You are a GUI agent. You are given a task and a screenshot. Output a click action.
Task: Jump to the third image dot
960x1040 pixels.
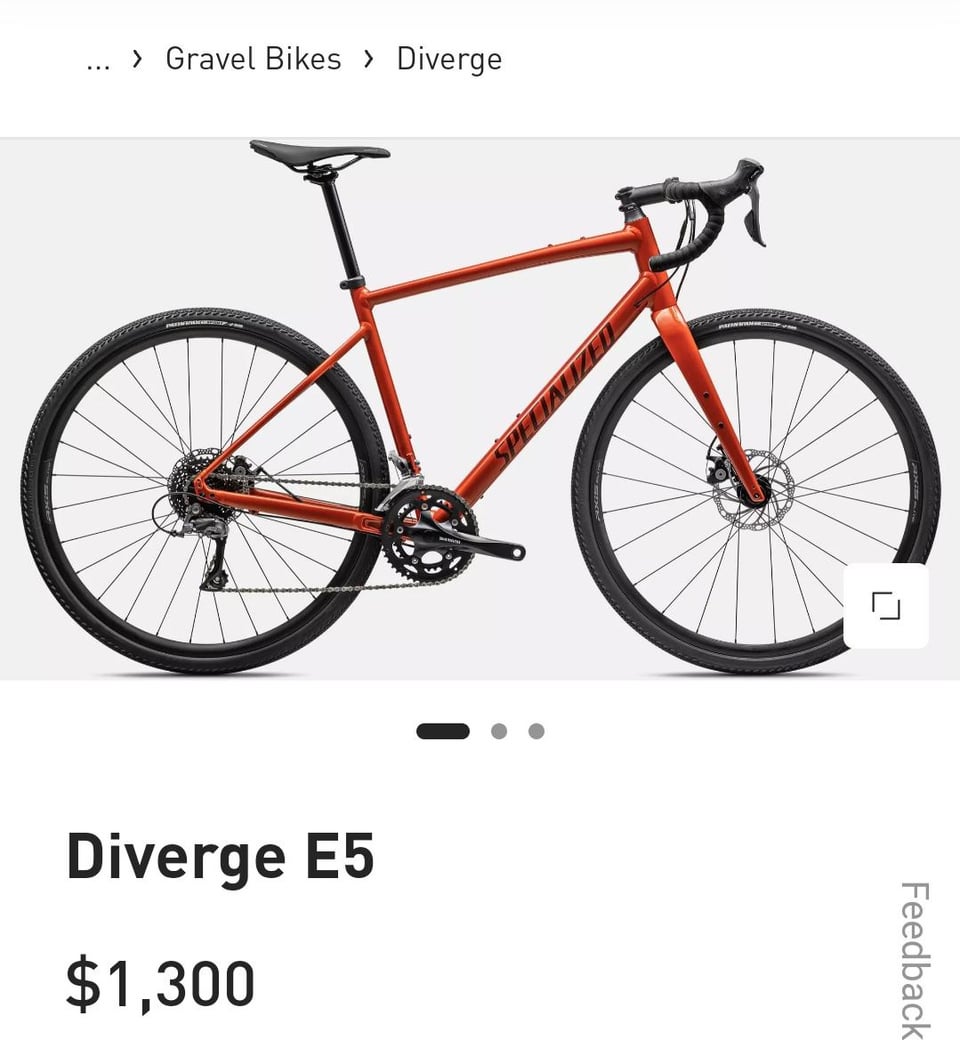point(536,731)
